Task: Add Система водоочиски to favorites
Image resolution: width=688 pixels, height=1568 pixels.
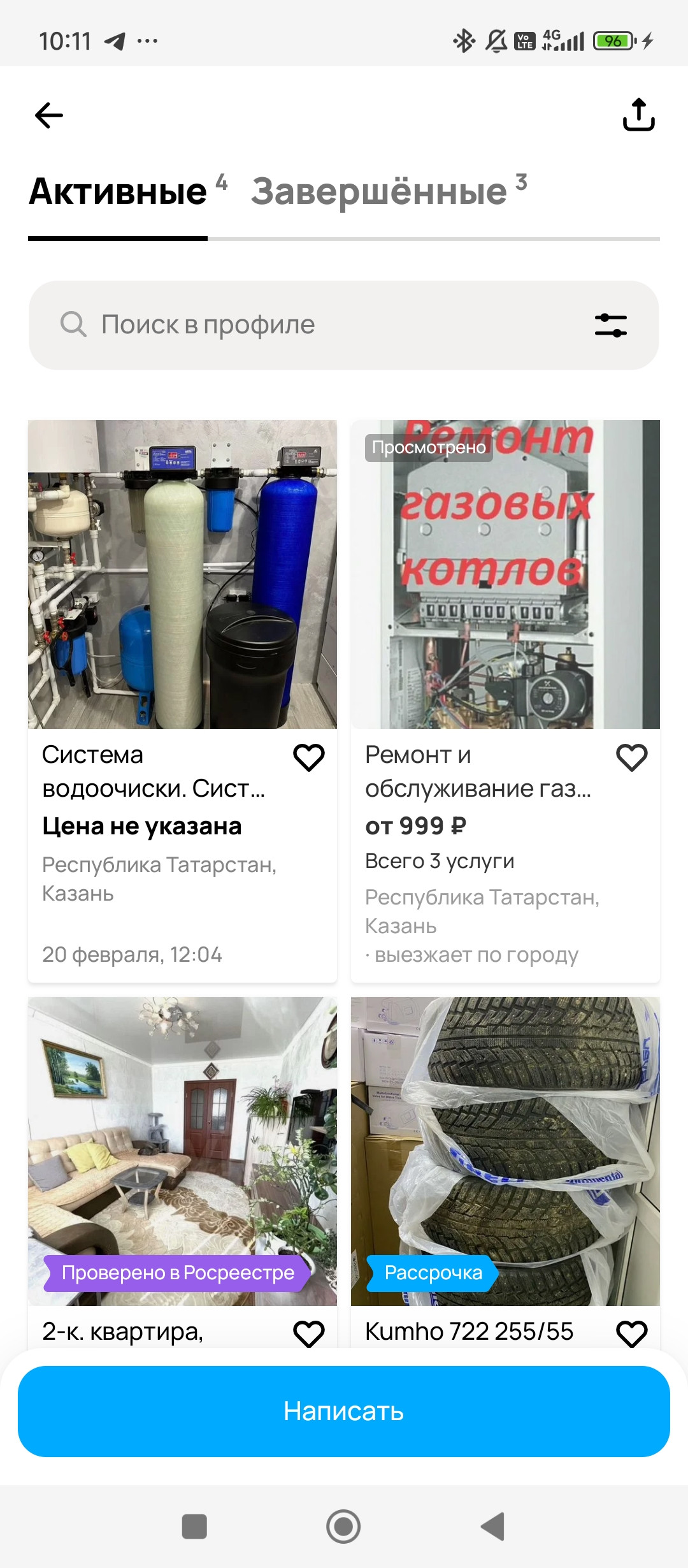Action: tap(309, 757)
